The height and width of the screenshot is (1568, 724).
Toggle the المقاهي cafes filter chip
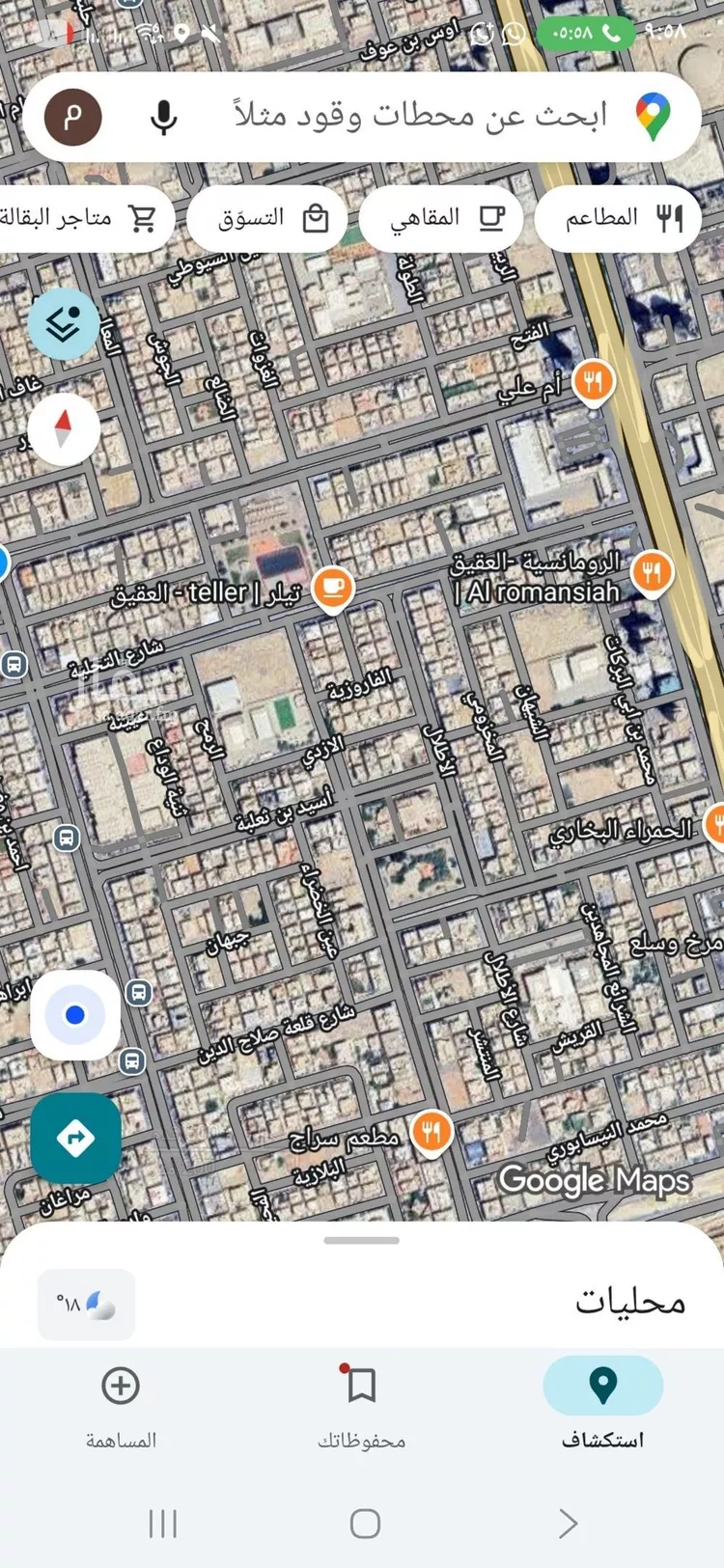[441, 218]
